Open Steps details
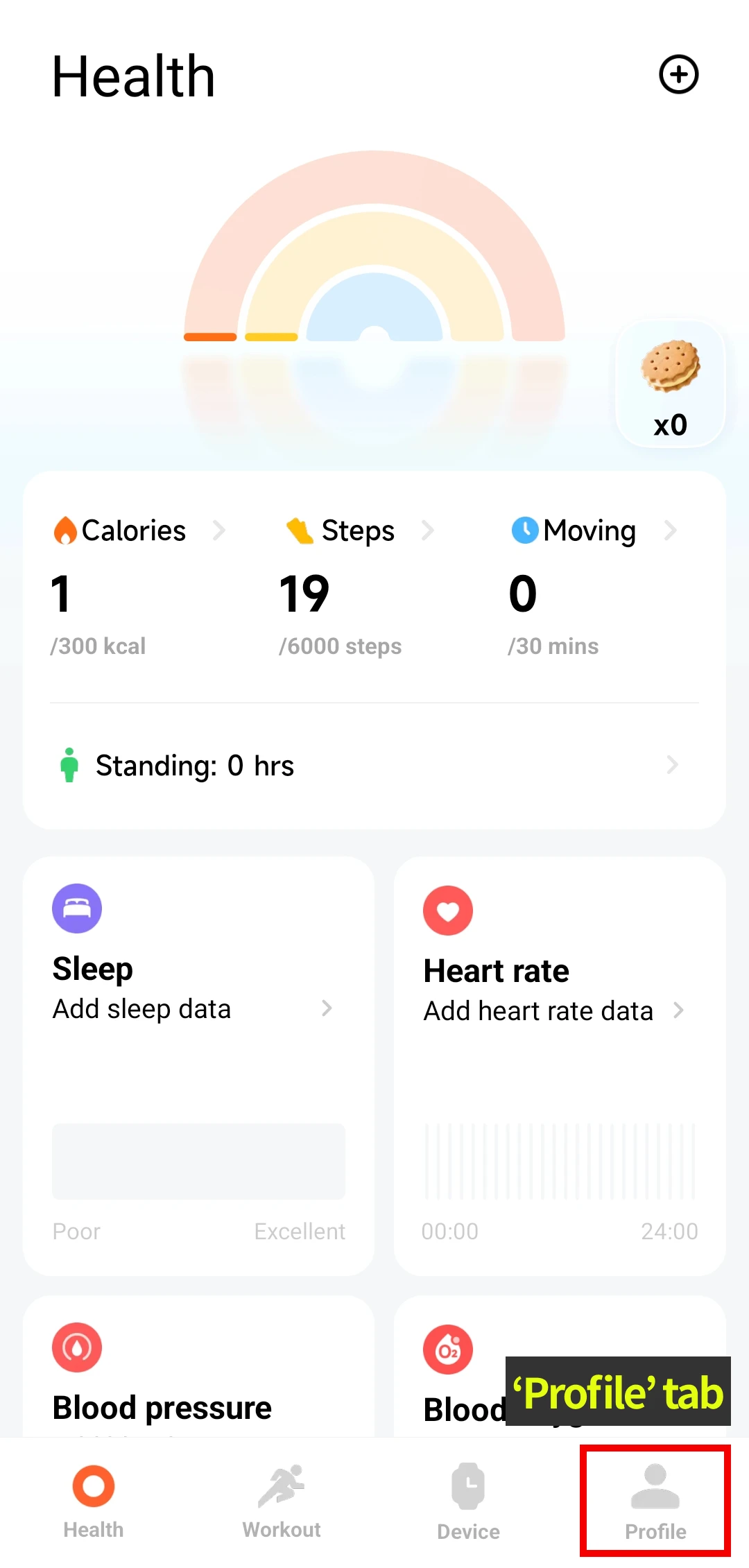749x1568 pixels. (359, 531)
